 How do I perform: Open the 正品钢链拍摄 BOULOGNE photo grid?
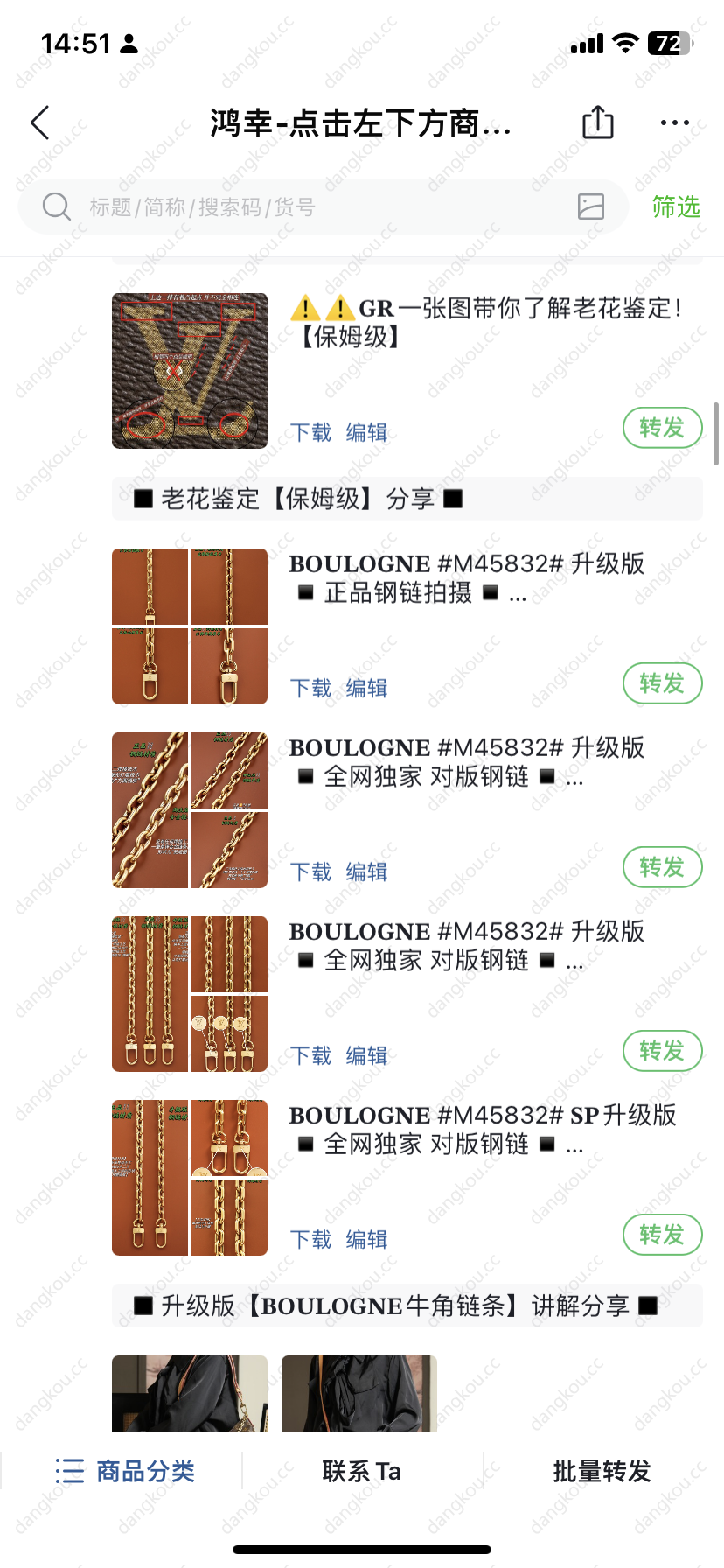(190, 626)
